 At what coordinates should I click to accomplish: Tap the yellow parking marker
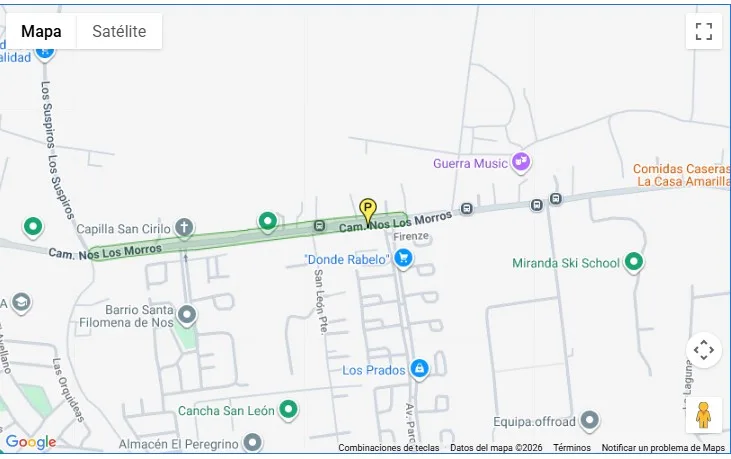367,210
